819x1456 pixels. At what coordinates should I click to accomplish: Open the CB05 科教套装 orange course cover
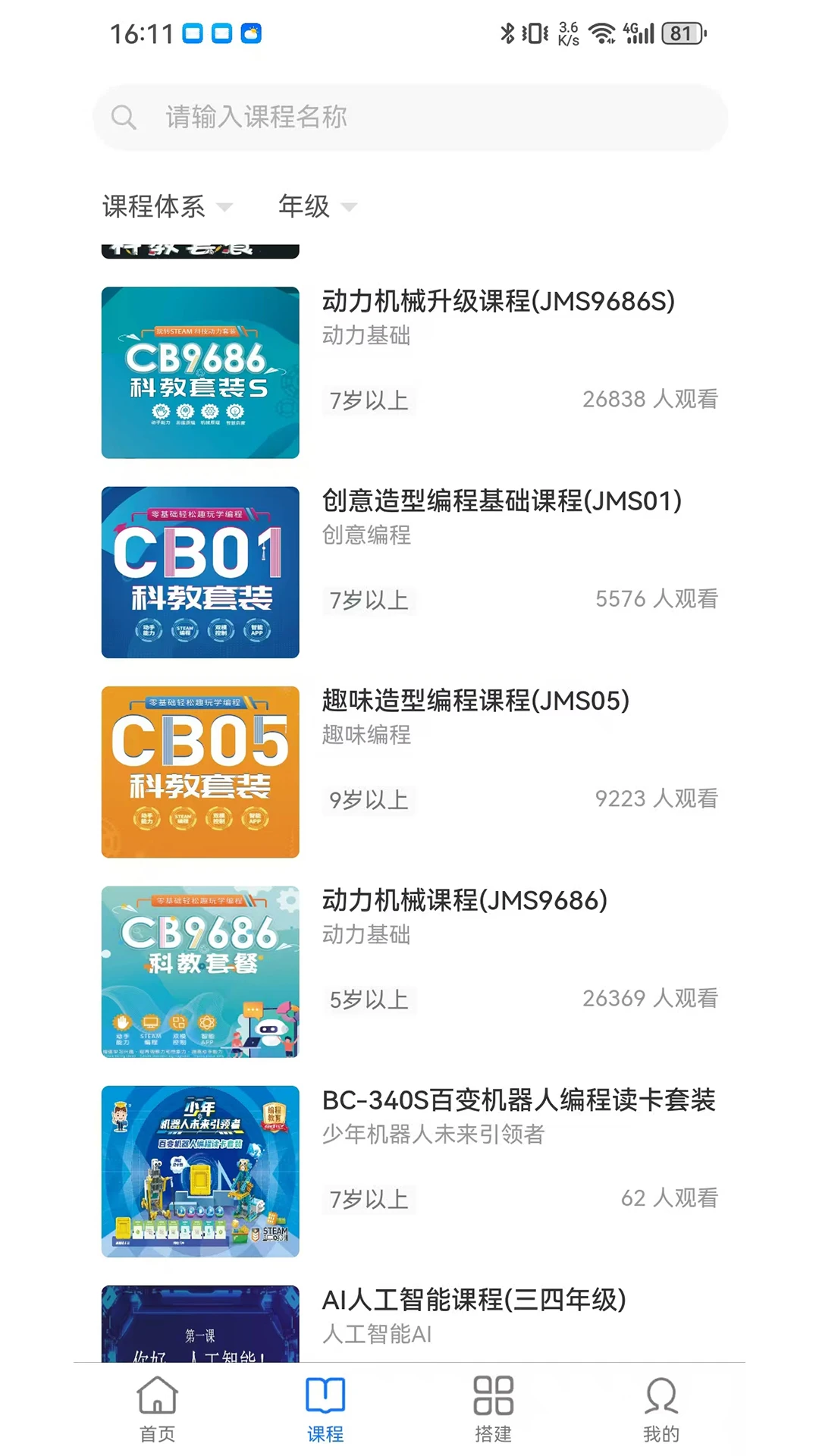tap(199, 772)
